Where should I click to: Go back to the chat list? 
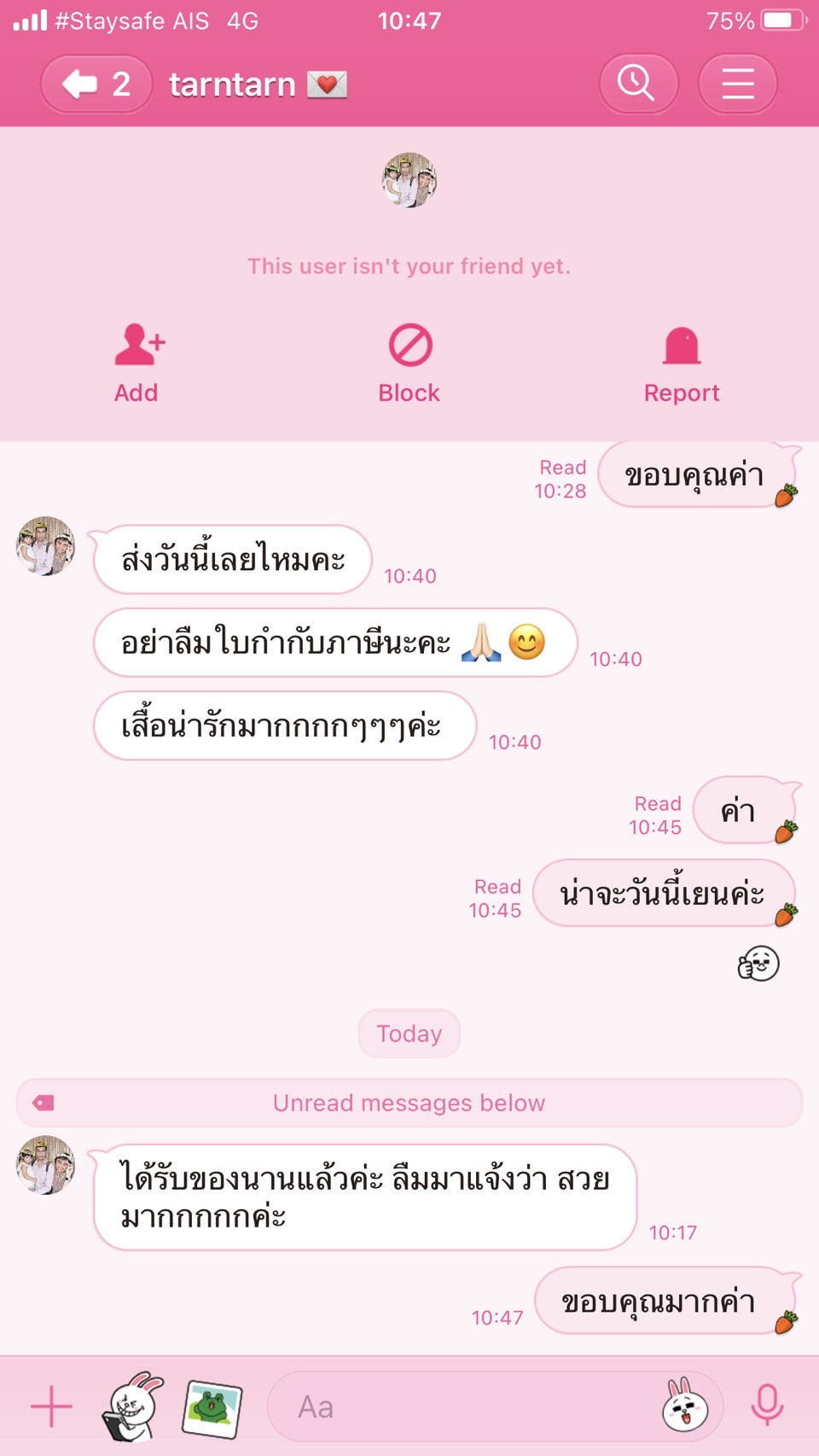coord(96,84)
